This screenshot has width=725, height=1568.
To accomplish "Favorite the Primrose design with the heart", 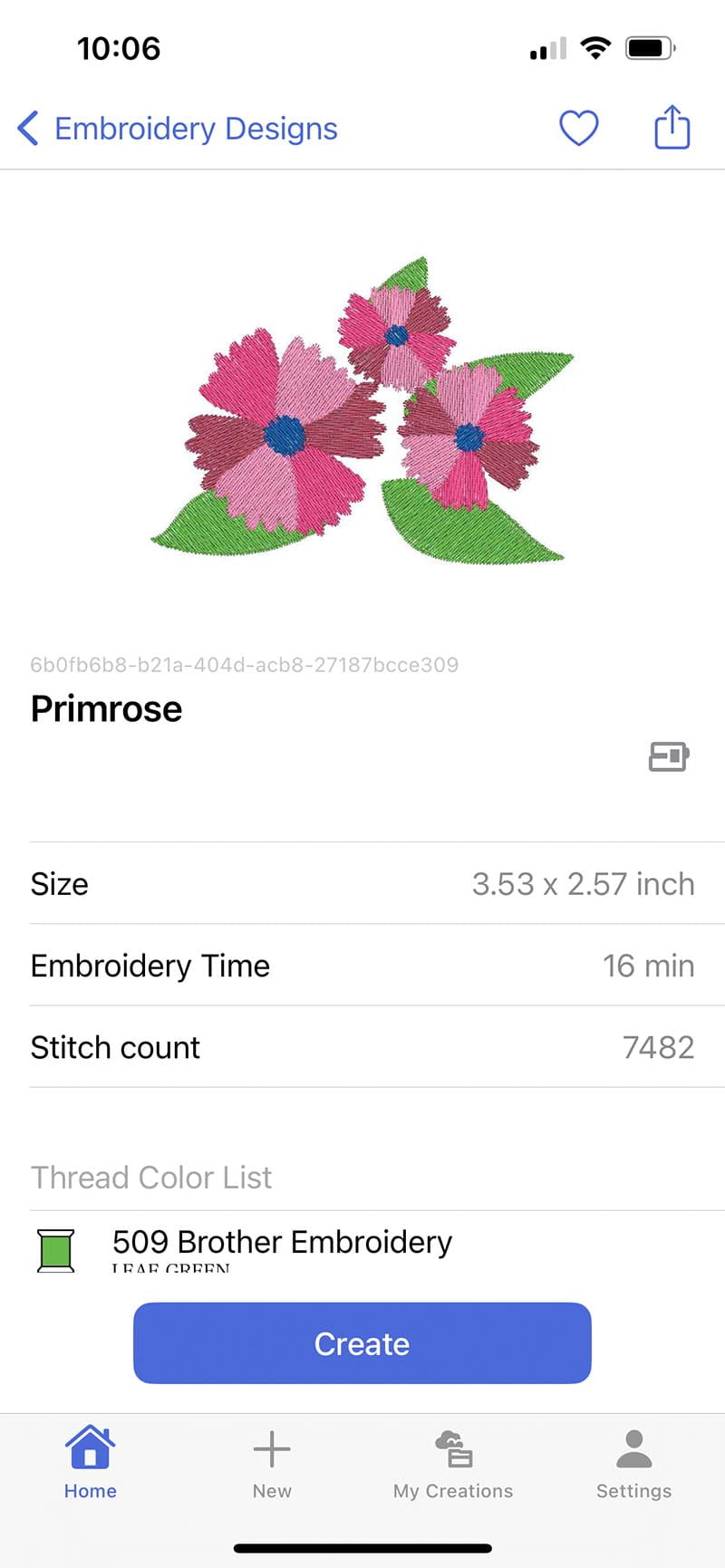I will (578, 128).
